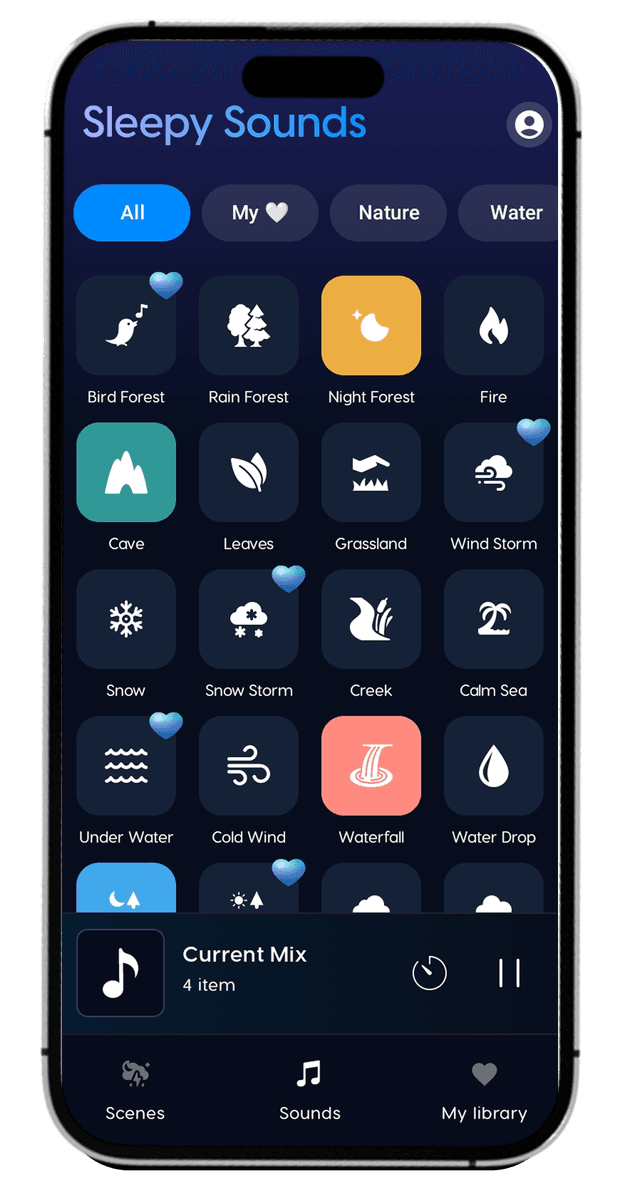The image size is (640, 1182).
Task: Pause the current mix
Action: coord(509,973)
